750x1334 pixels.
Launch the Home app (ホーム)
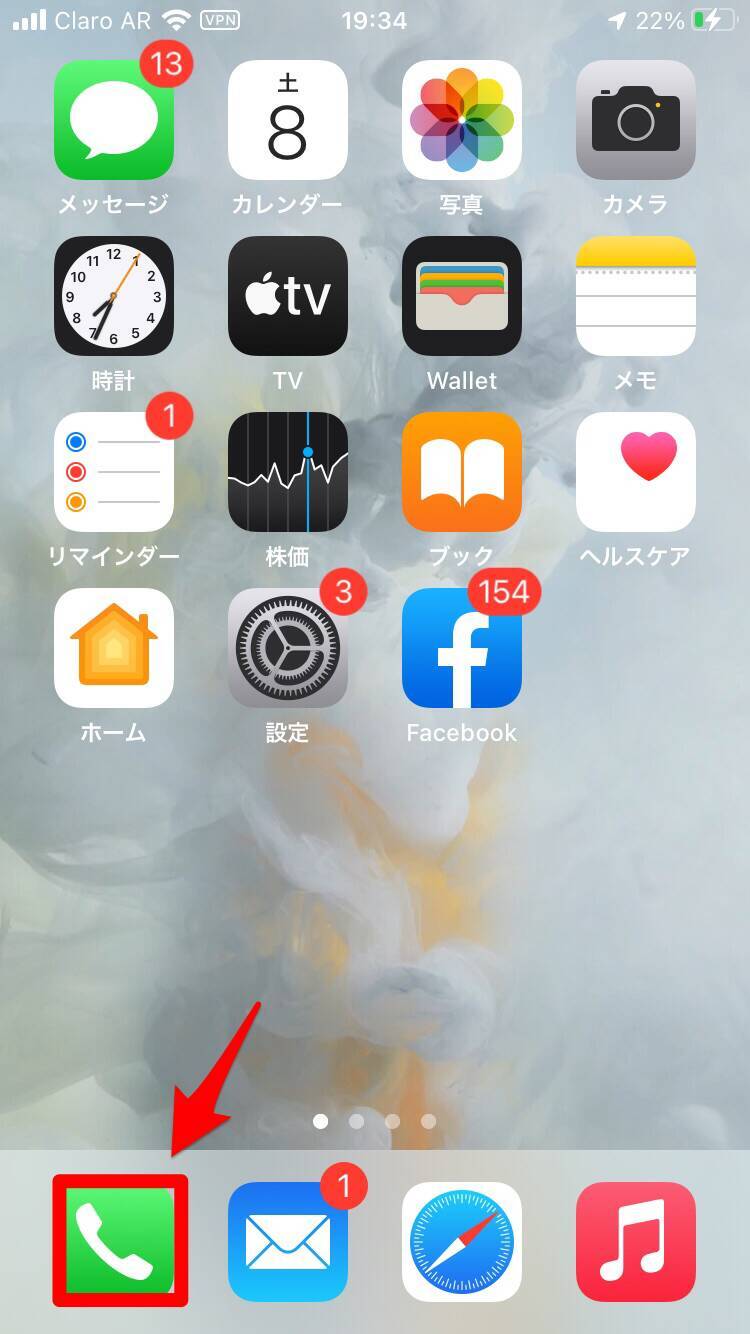point(113,648)
